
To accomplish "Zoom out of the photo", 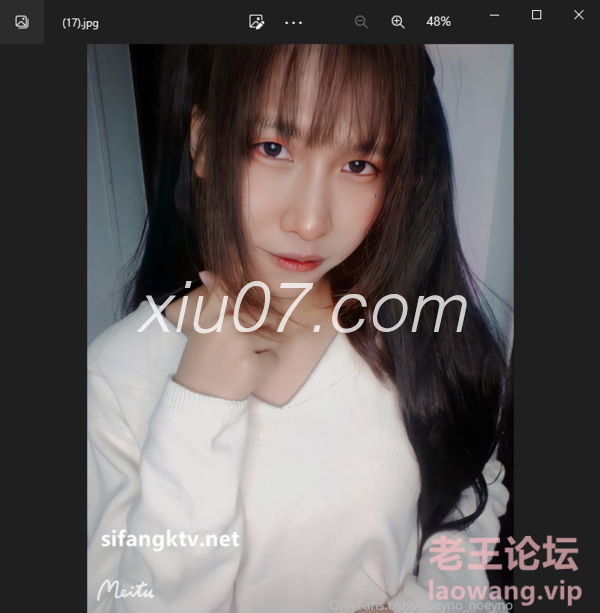I will tap(361, 22).
